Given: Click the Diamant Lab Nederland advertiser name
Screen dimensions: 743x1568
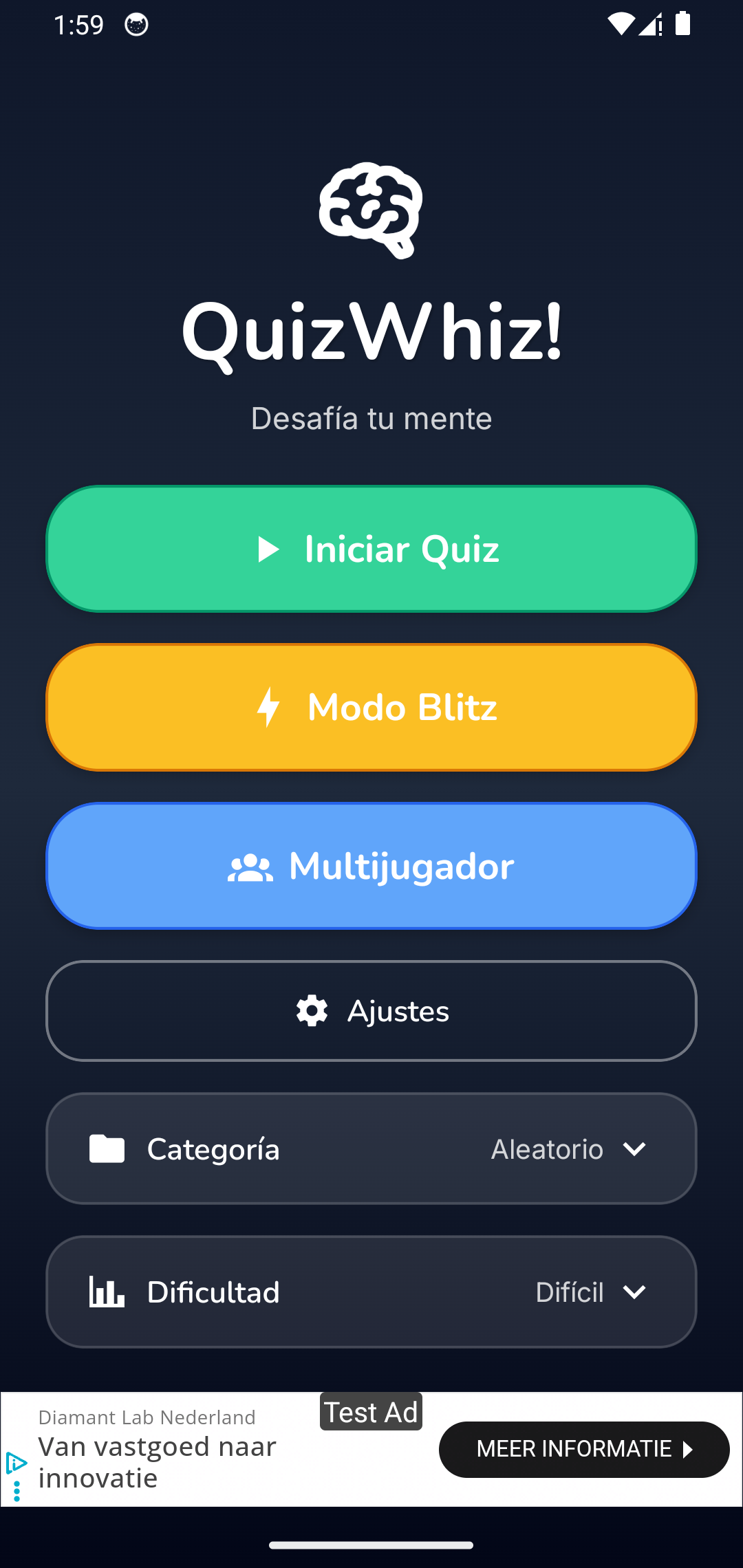Looking at the screenshot, I should (147, 1417).
